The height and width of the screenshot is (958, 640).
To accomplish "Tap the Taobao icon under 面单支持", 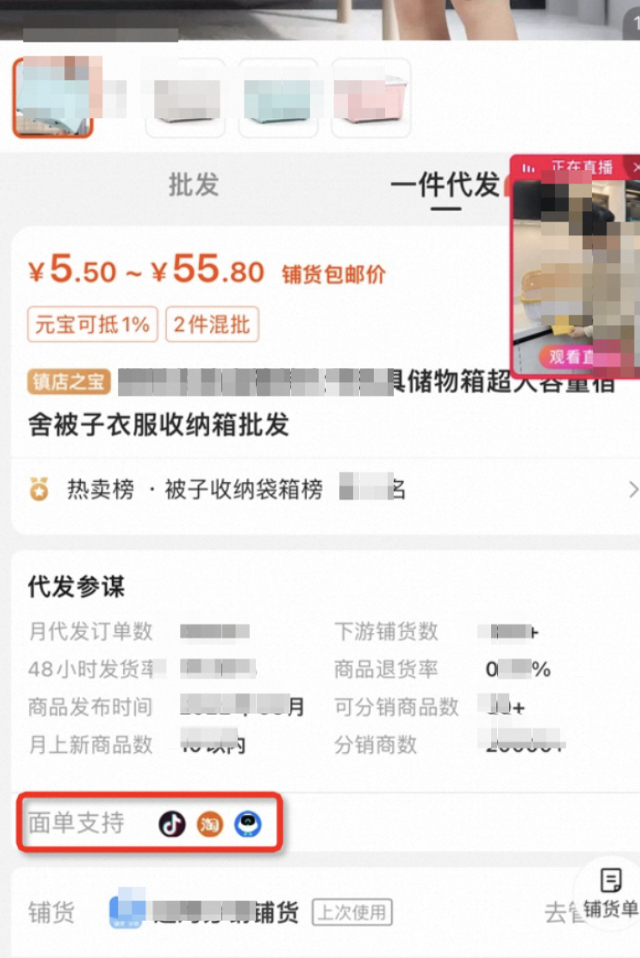I will 209,824.
